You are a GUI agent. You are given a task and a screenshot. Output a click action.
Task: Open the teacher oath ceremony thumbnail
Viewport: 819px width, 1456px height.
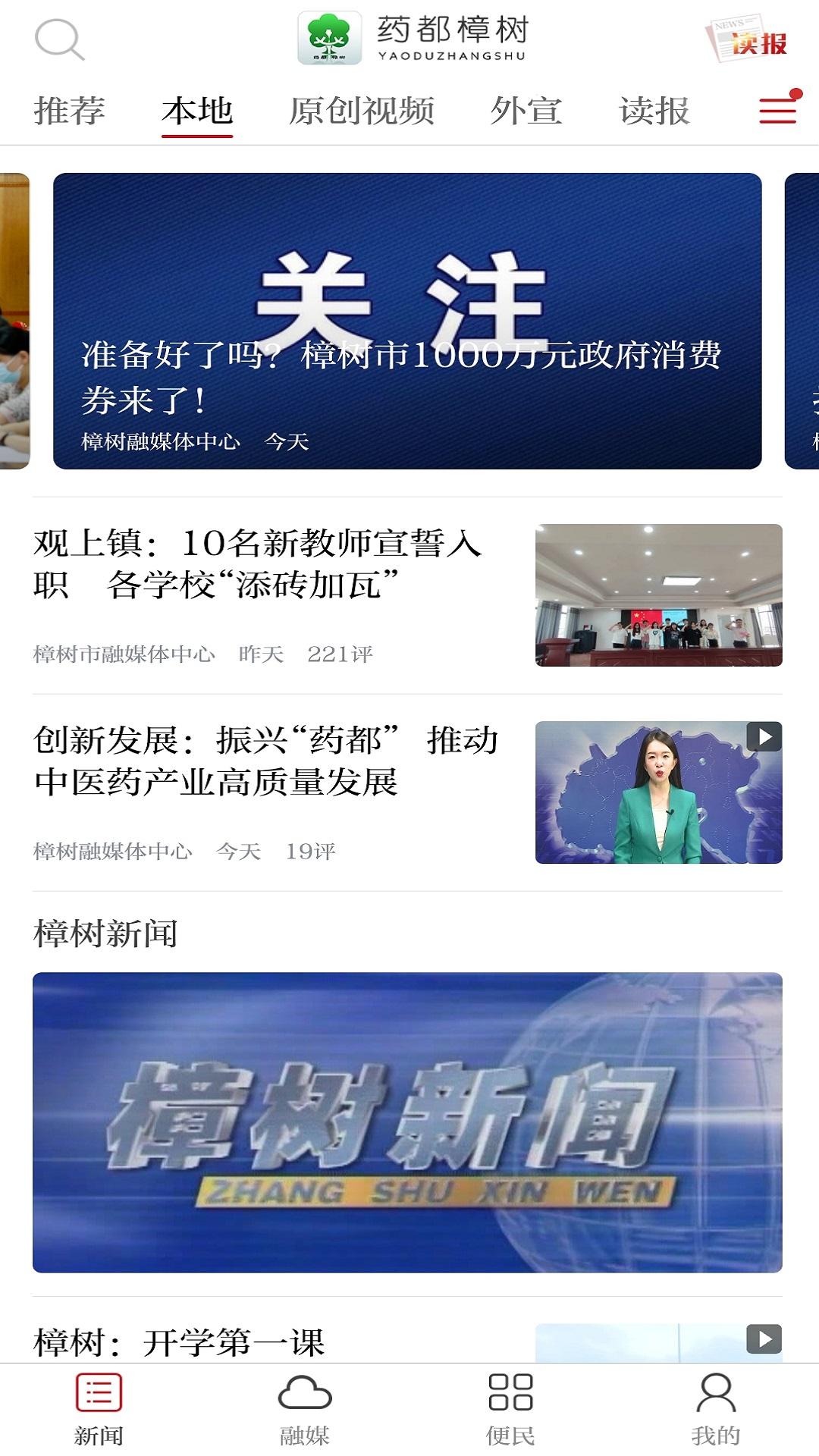[660, 599]
